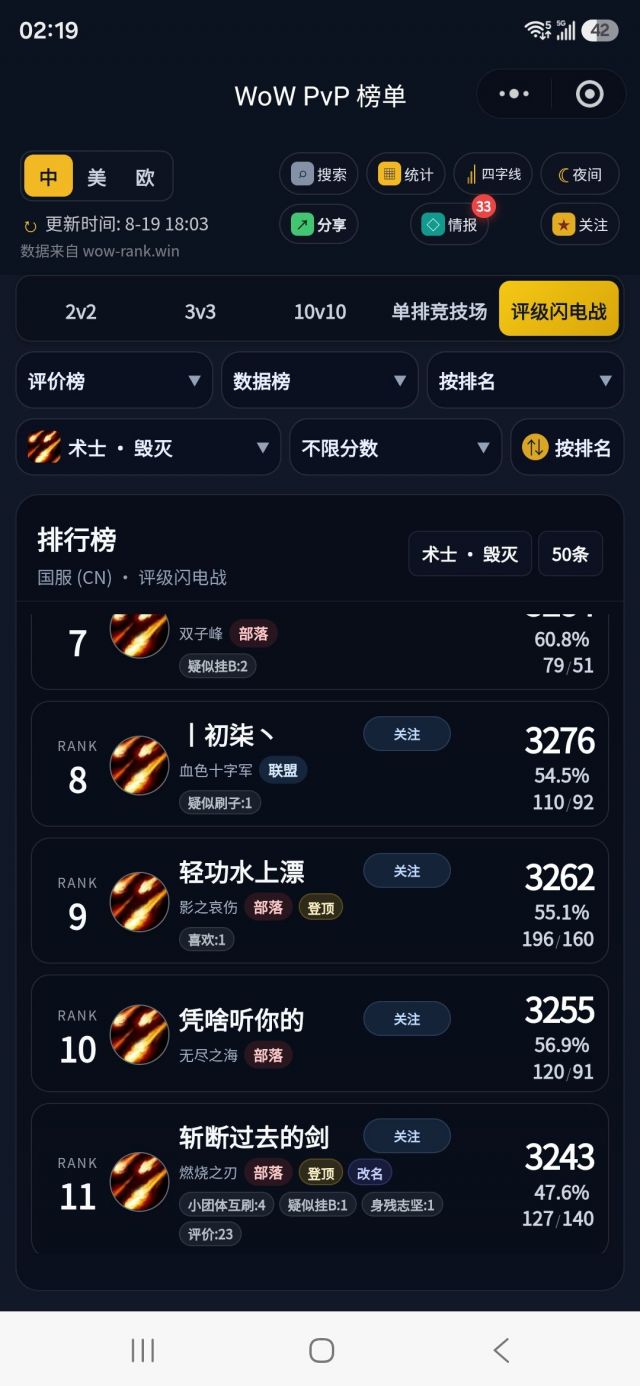The height and width of the screenshot is (1386, 640).
Task: Open the 术士·毁灭 class dropdown
Action: (148, 447)
